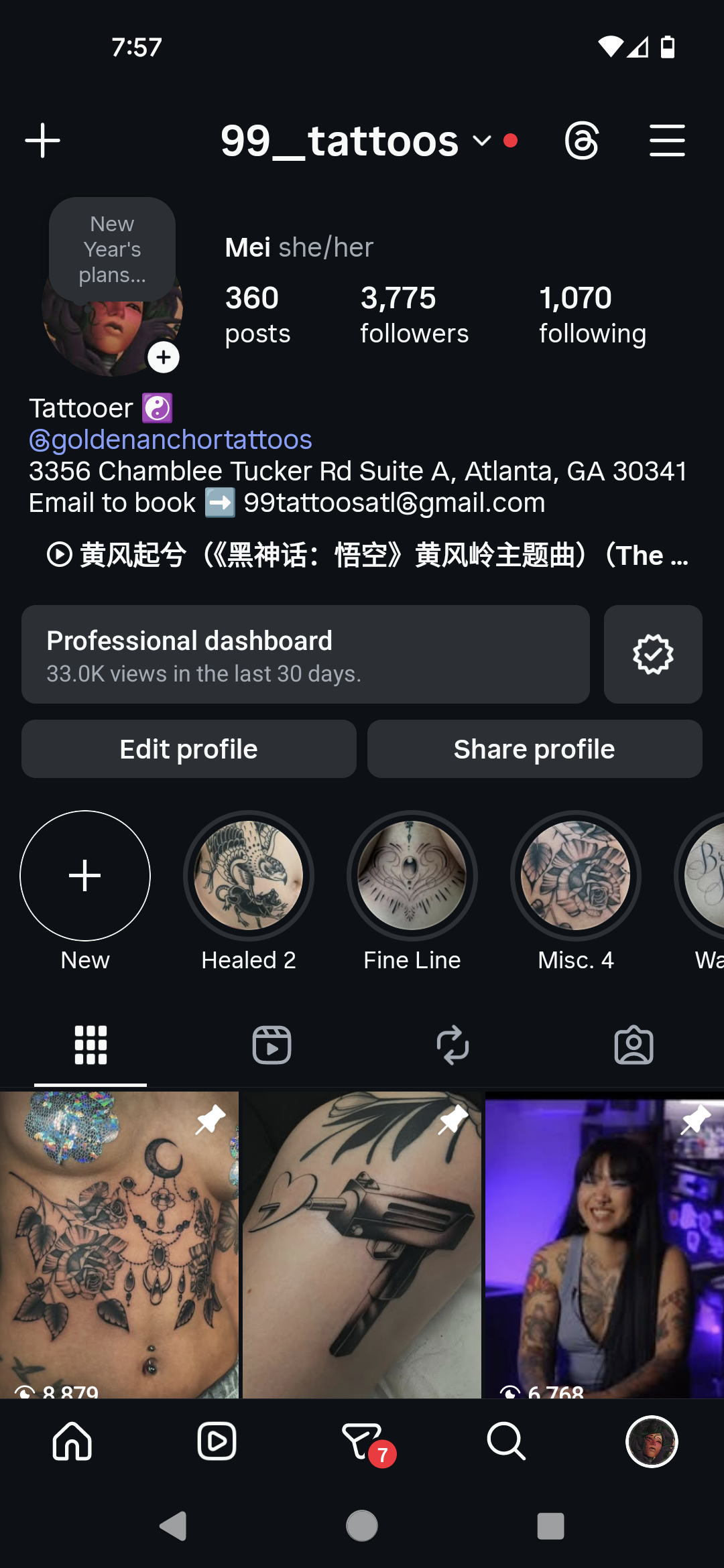Viewport: 724px width, 1568px height.
Task: Switch to the Reels grid tab
Action: (x=271, y=1045)
